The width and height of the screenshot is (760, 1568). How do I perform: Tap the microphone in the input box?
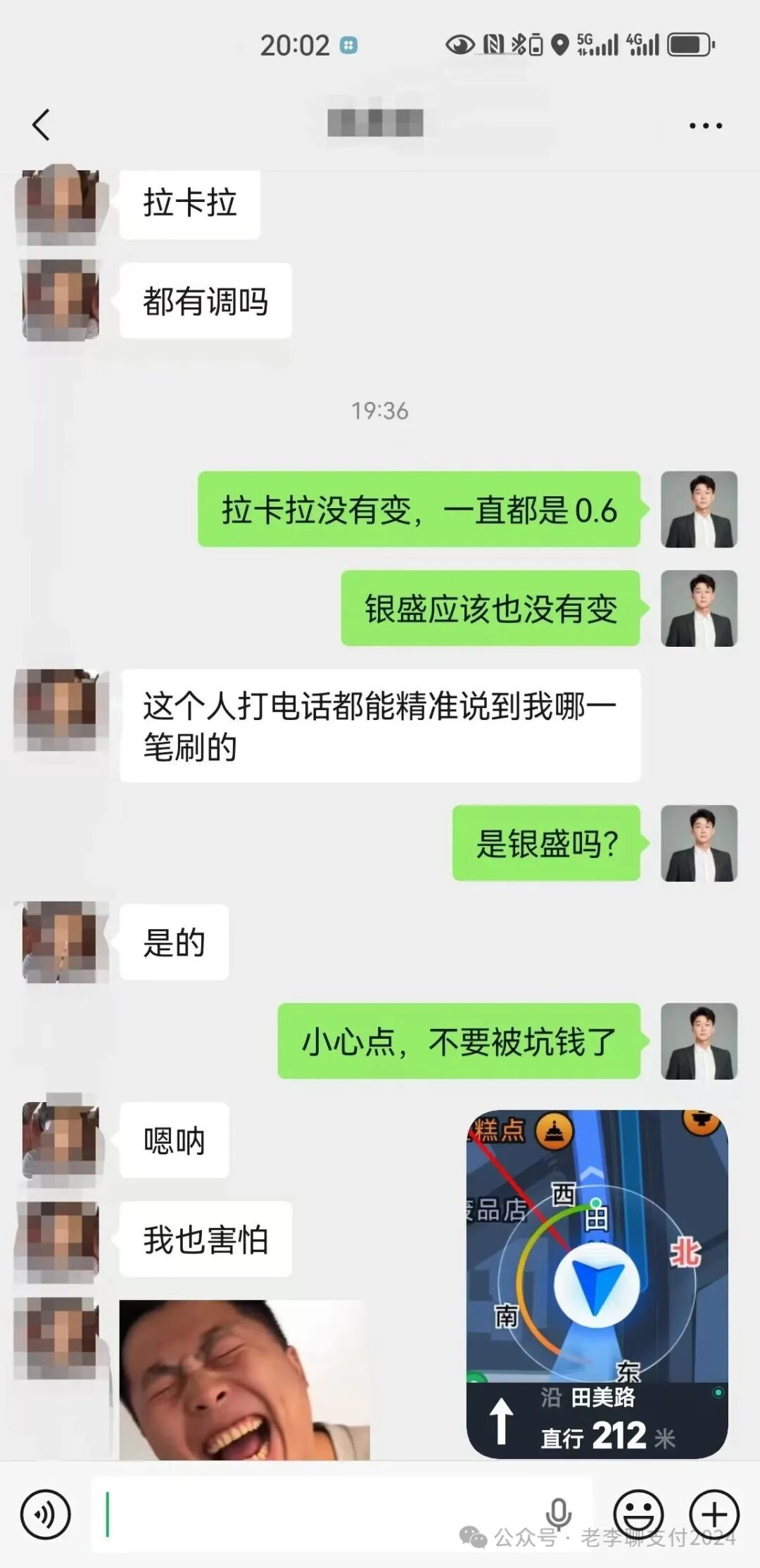[x=558, y=1512]
